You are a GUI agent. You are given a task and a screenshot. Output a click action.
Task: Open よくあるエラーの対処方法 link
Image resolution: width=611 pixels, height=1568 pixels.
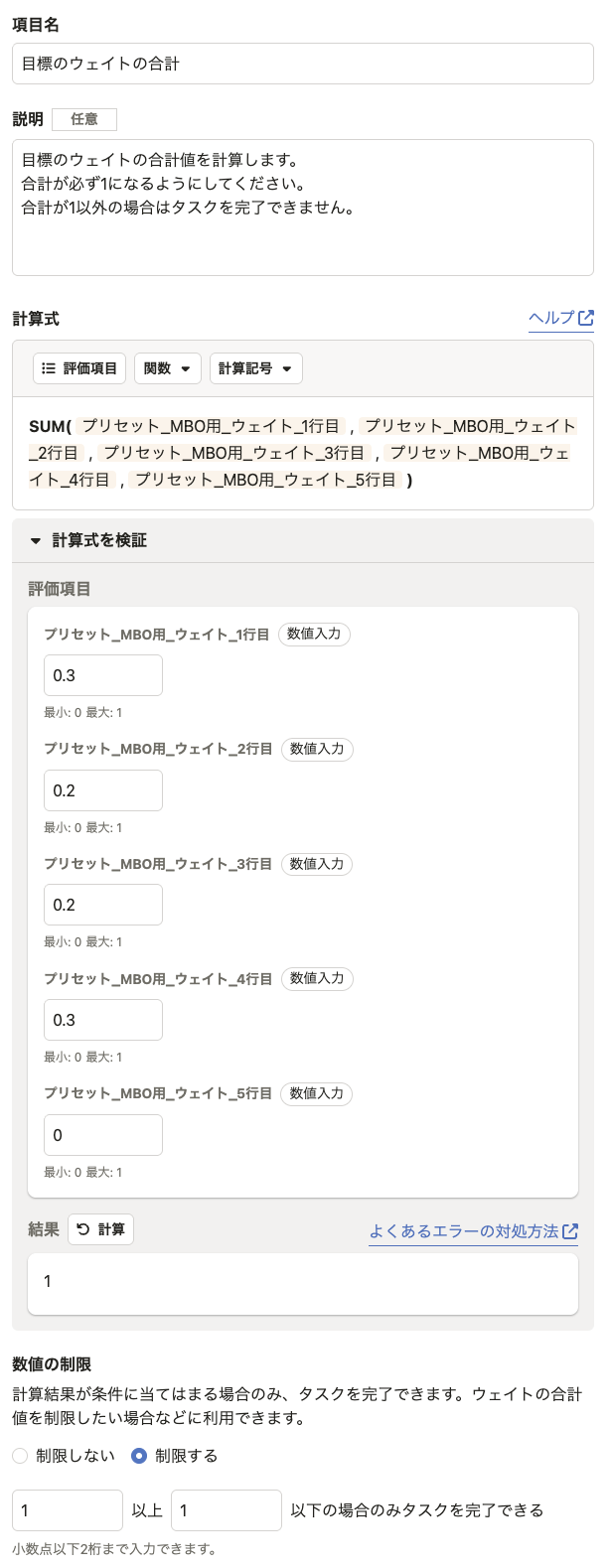tap(473, 1231)
